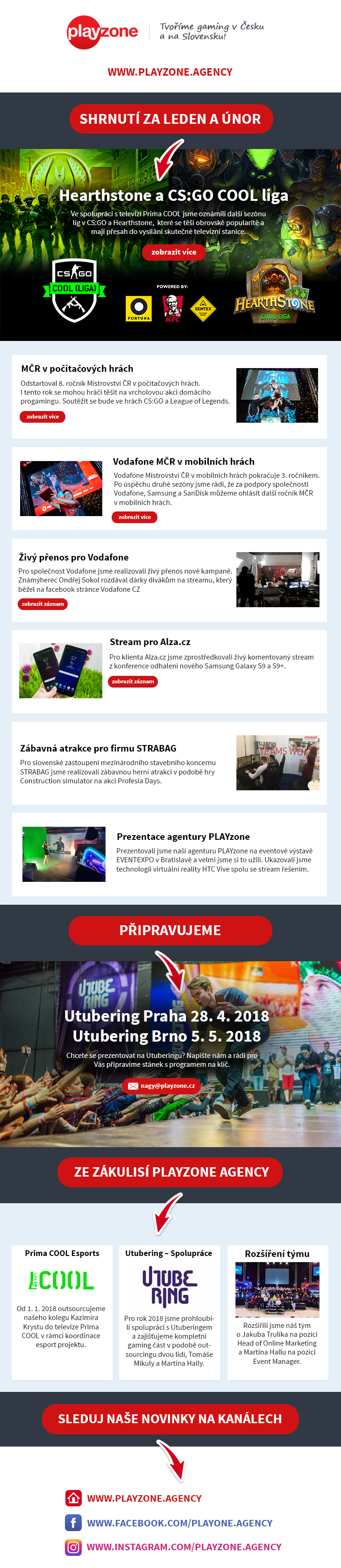View 'zobrazit záznam' for Živý přenos pro Vodafone
341x1568 pixels.
pyautogui.click(x=43, y=604)
